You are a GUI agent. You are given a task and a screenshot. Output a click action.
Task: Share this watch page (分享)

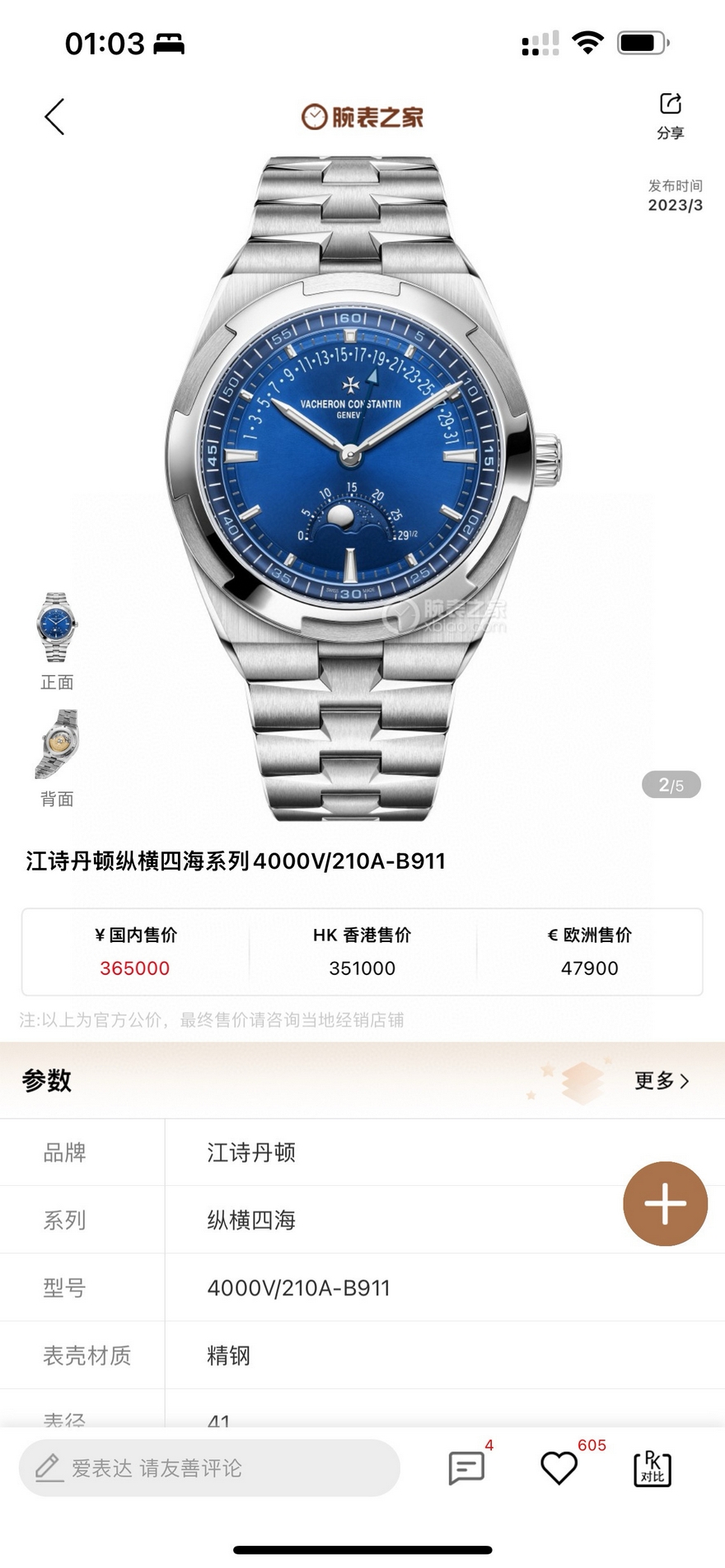(670, 114)
